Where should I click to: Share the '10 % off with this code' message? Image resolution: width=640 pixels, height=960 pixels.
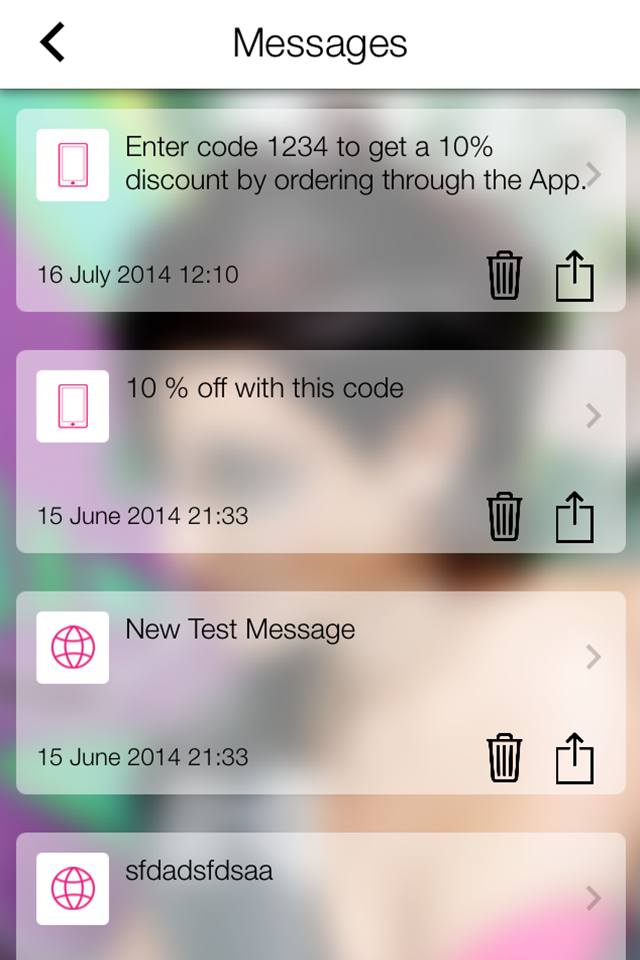(574, 516)
